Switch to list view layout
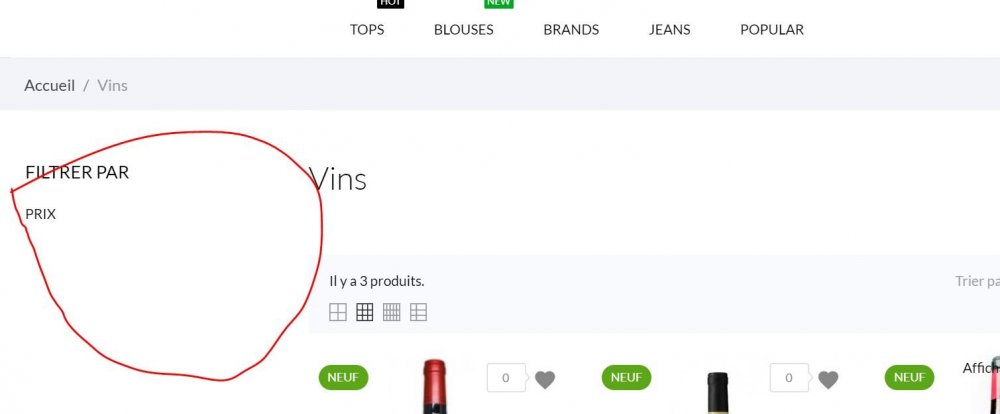The height and width of the screenshot is (414, 1000). 418,312
